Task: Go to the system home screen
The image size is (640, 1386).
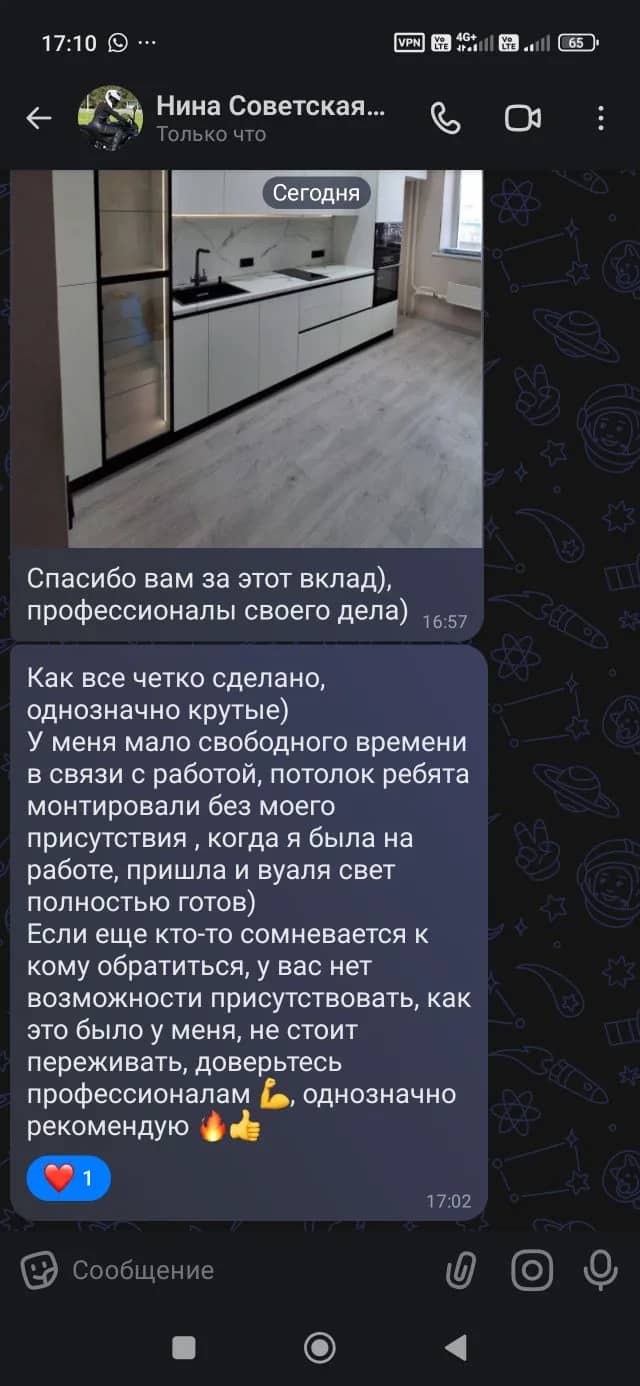Action: pyautogui.click(x=319, y=1348)
